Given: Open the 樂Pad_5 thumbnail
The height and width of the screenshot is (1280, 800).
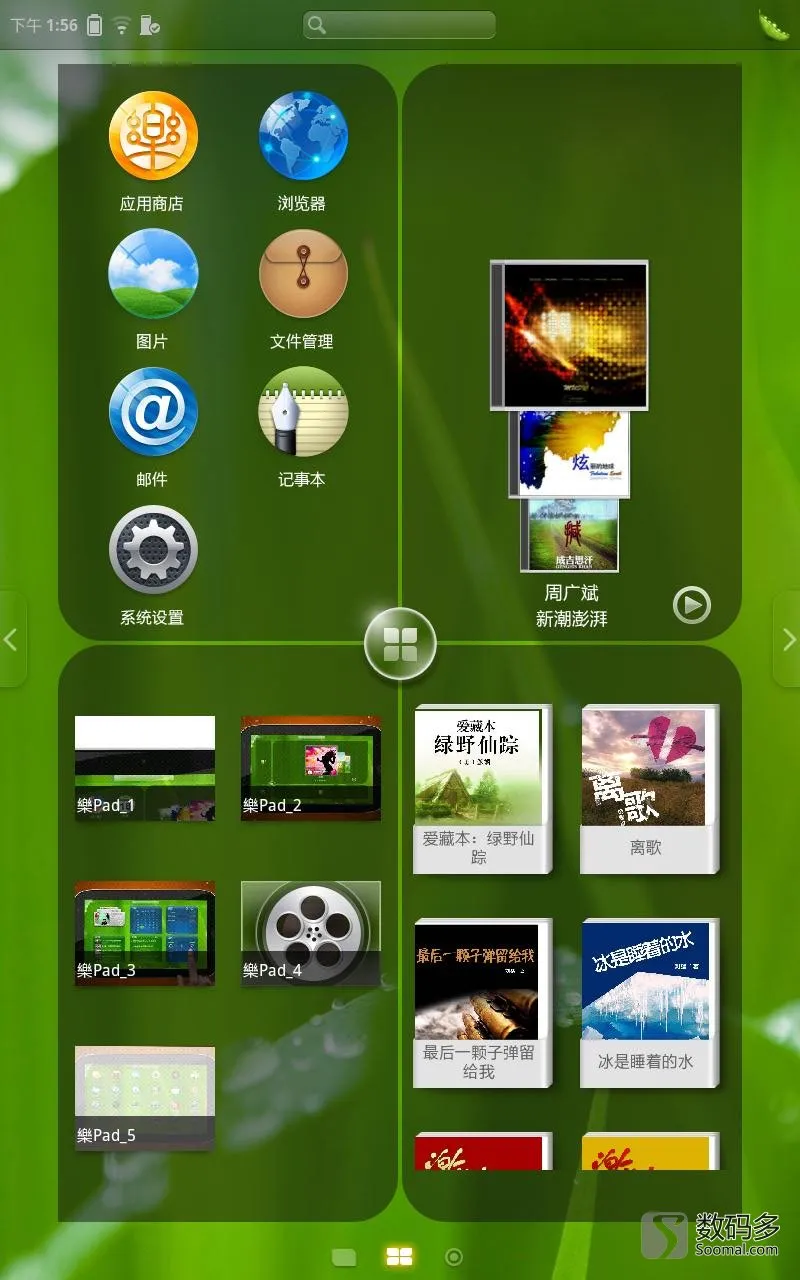Looking at the screenshot, I should point(145,1098).
